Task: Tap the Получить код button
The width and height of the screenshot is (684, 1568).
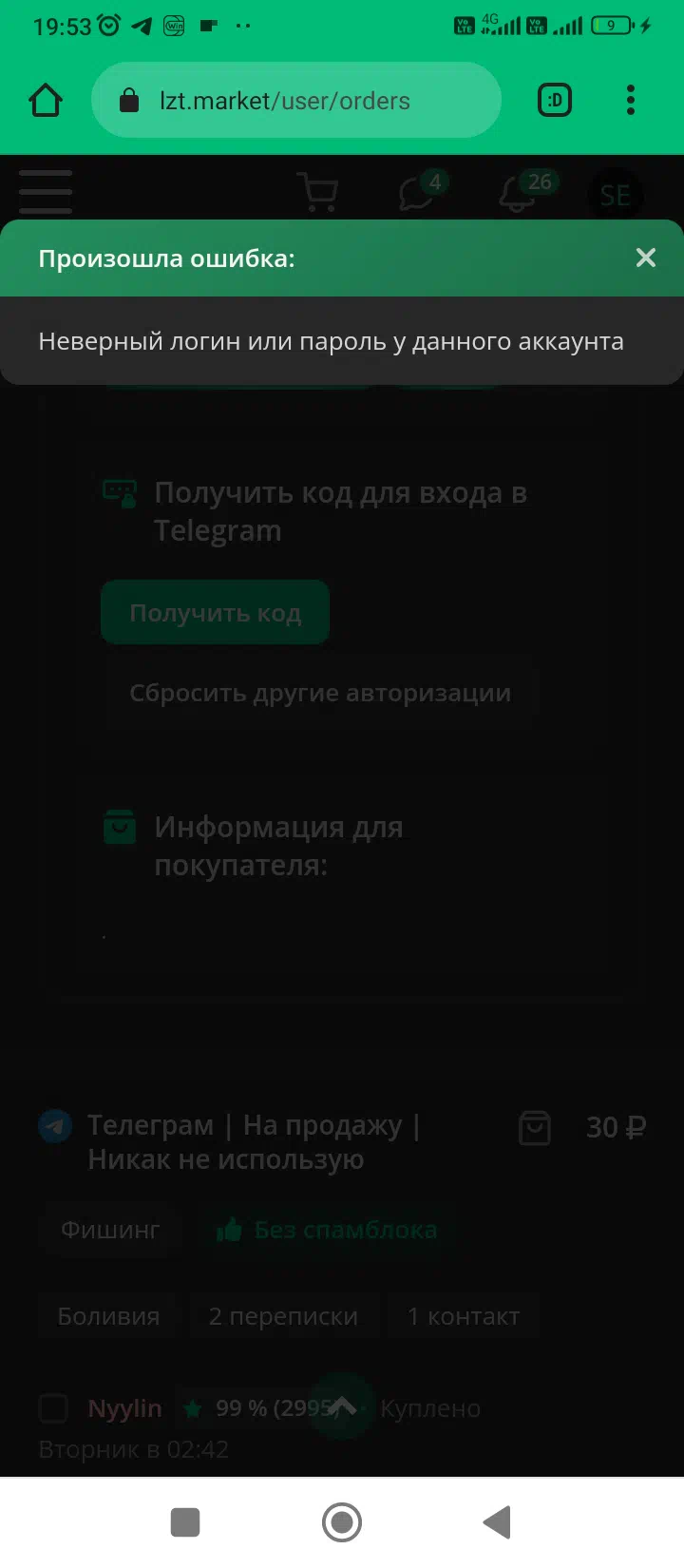Action: (x=215, y=613)
